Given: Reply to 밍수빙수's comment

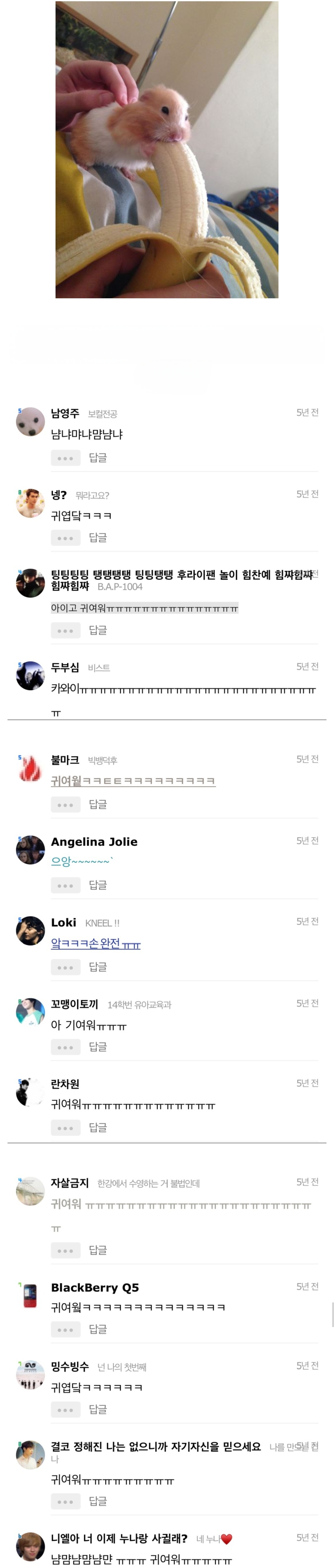Looking at the screenshot, I should 97,1409.
